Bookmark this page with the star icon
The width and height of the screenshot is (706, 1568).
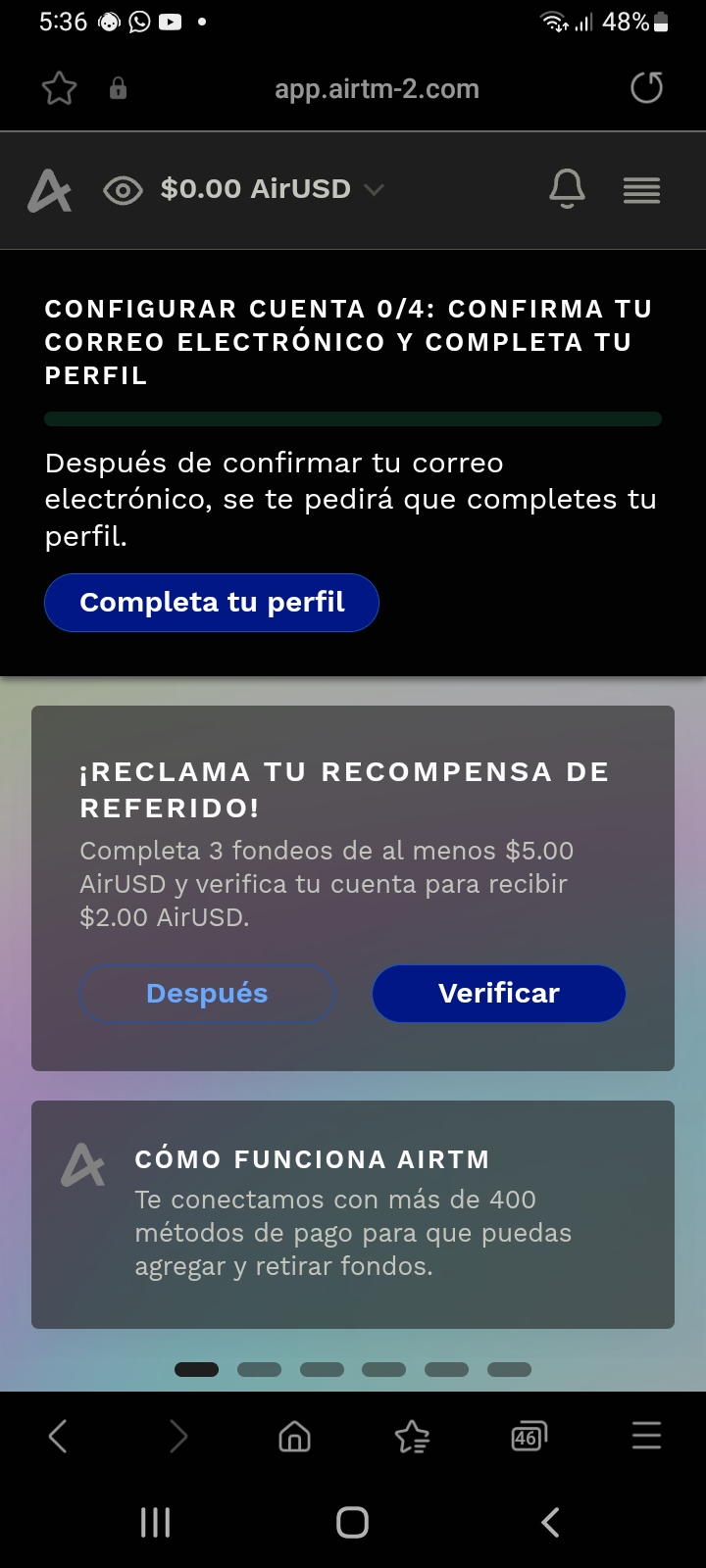(59, 89)
